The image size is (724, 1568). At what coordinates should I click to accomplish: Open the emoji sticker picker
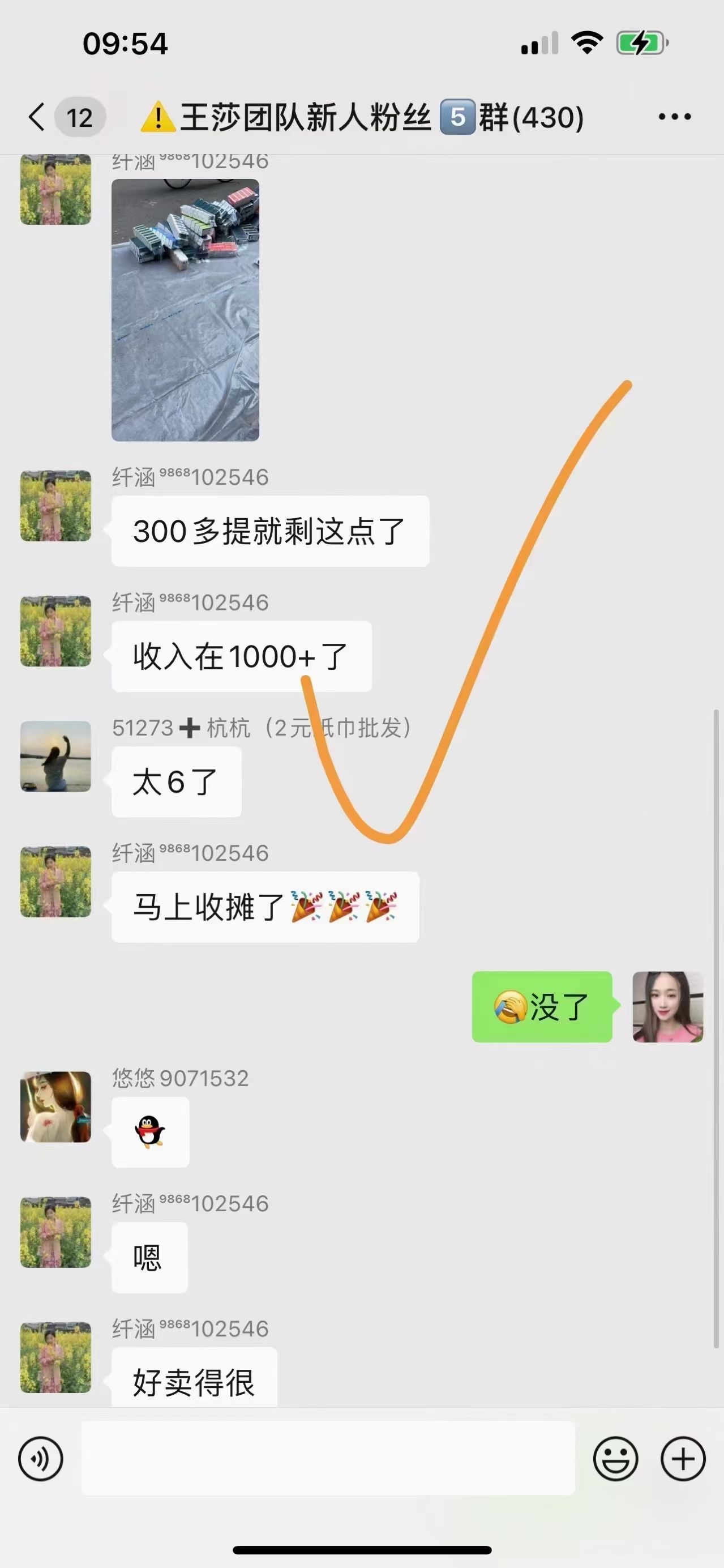tap(615, 1459)
